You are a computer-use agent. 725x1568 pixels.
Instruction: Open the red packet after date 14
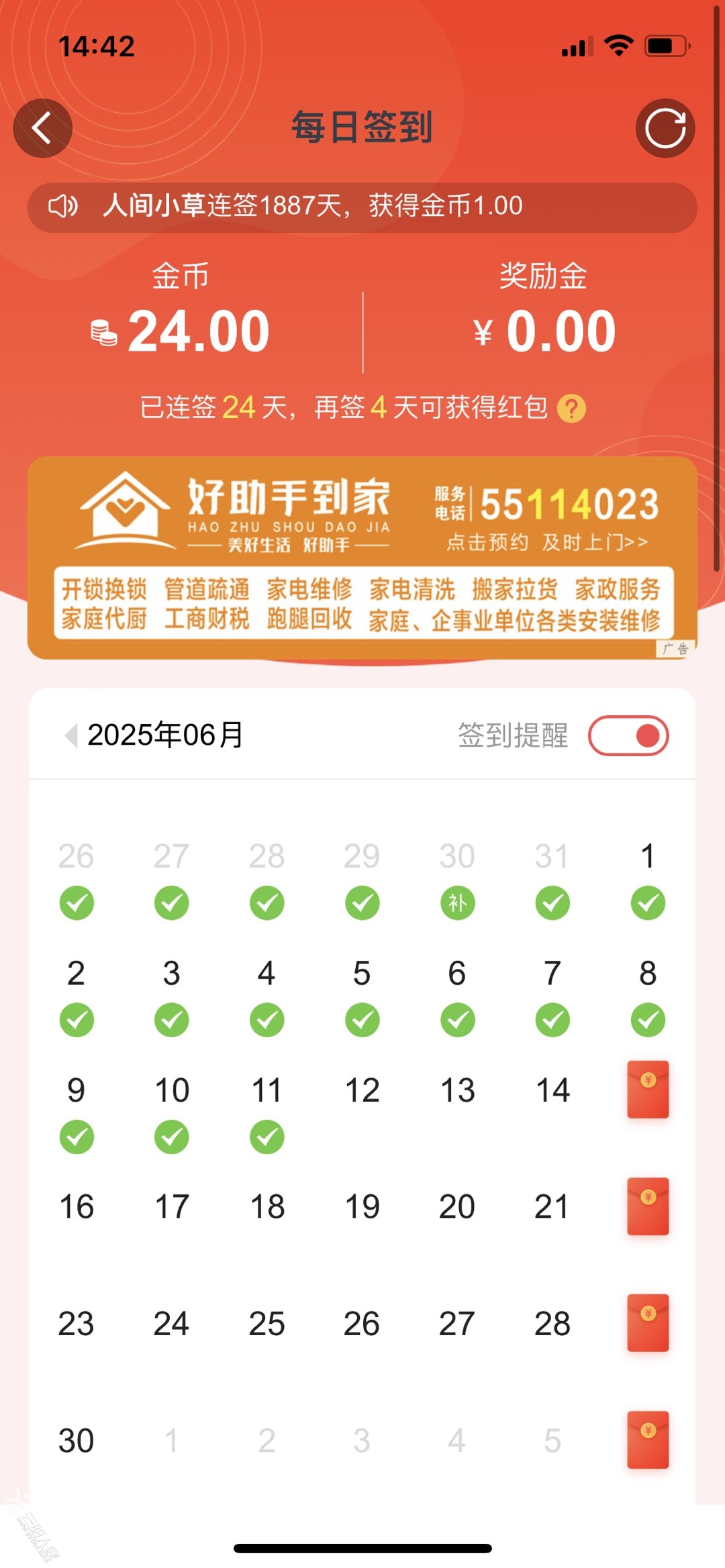point(648,1089)
